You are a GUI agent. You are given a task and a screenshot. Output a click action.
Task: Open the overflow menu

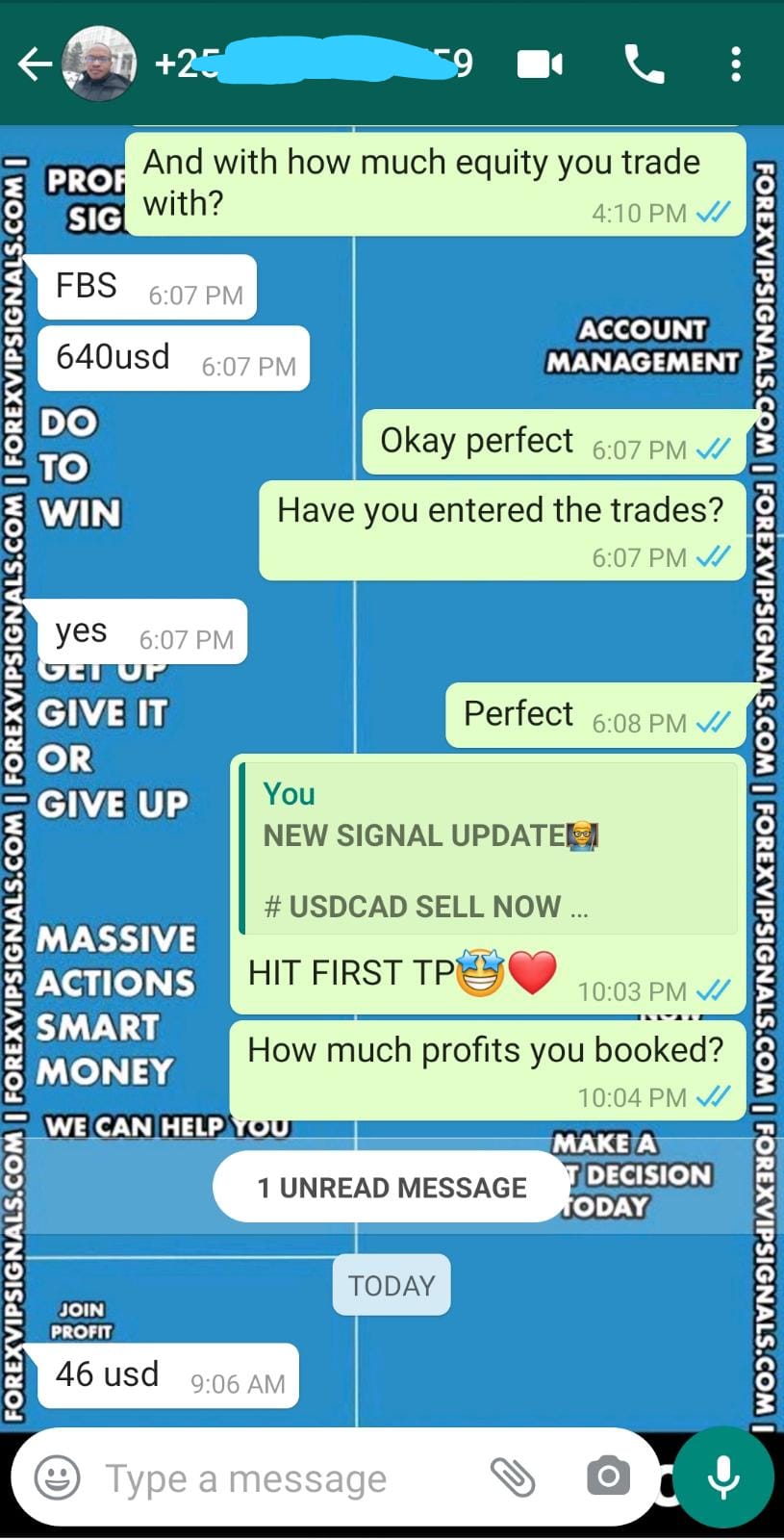[736, 64]
